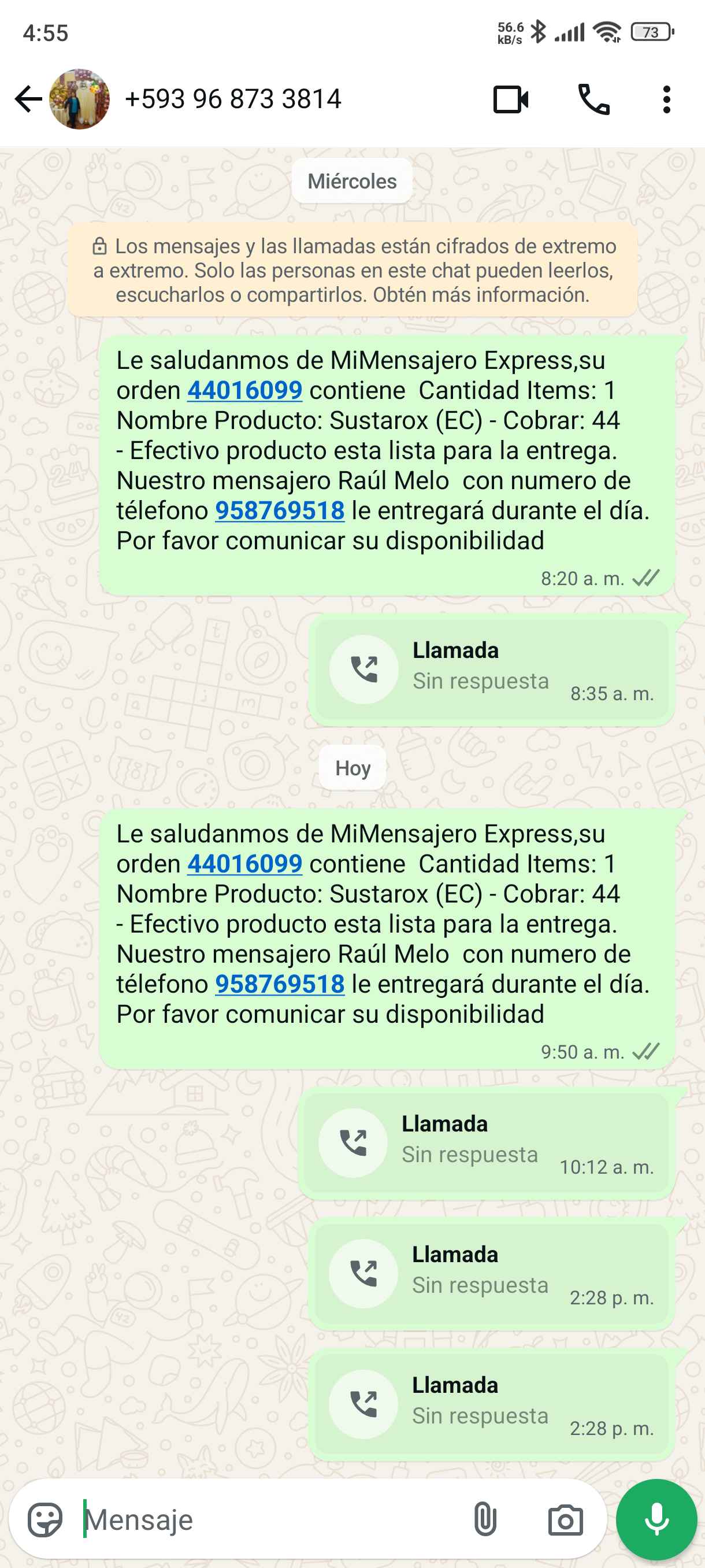Open contact info for +593 96 873 3814
This screenshot has width=705, height=1568.
click(x=232, y=99)
